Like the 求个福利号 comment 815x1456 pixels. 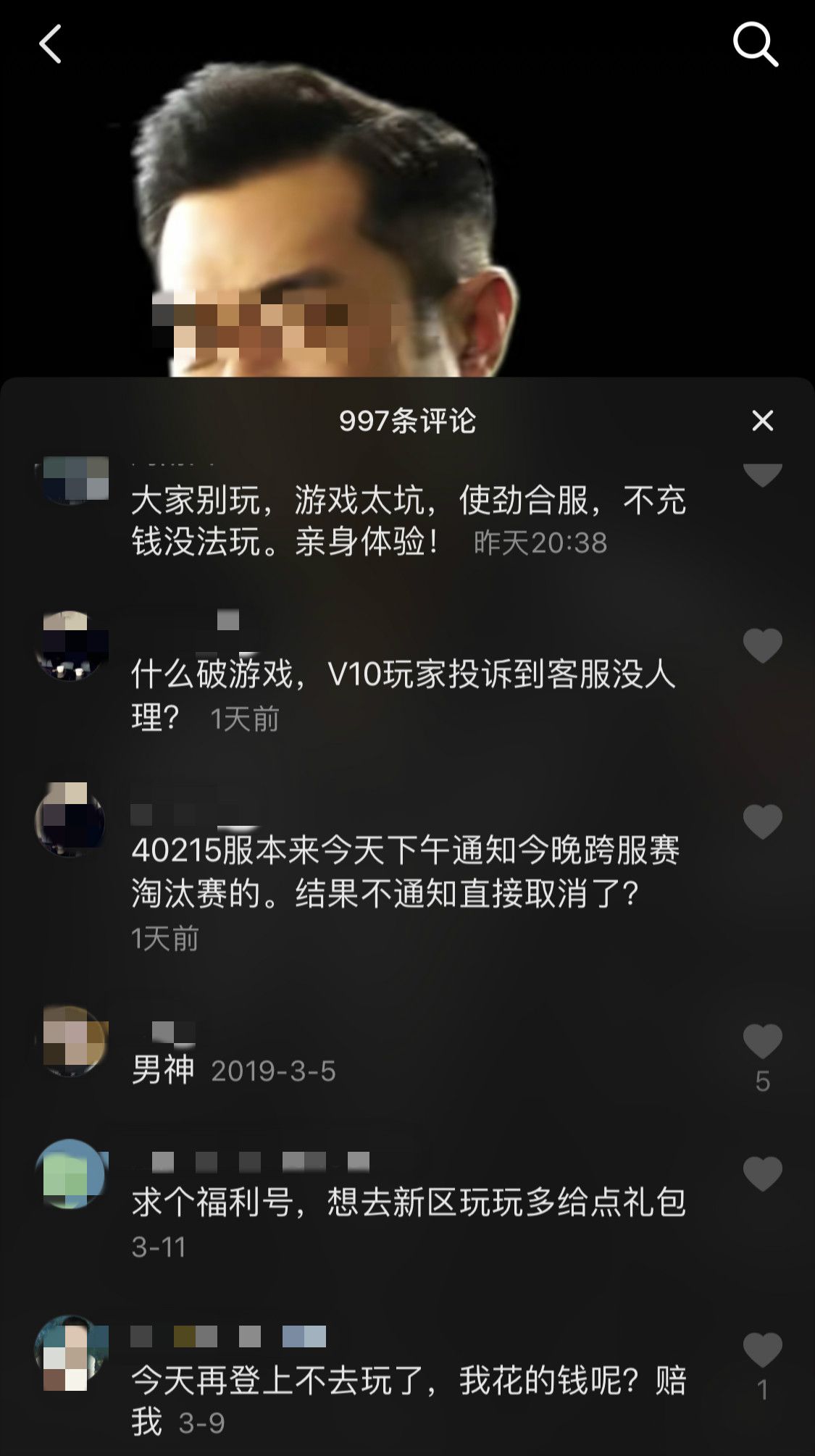[762, 1173]
